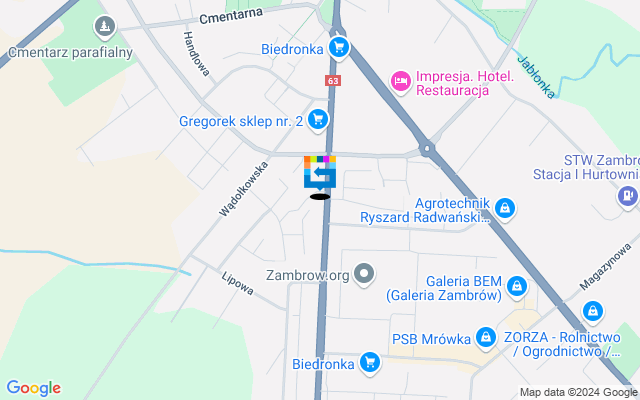Tap the northern Biedronka shopping pin

click(x=339, y=46)
